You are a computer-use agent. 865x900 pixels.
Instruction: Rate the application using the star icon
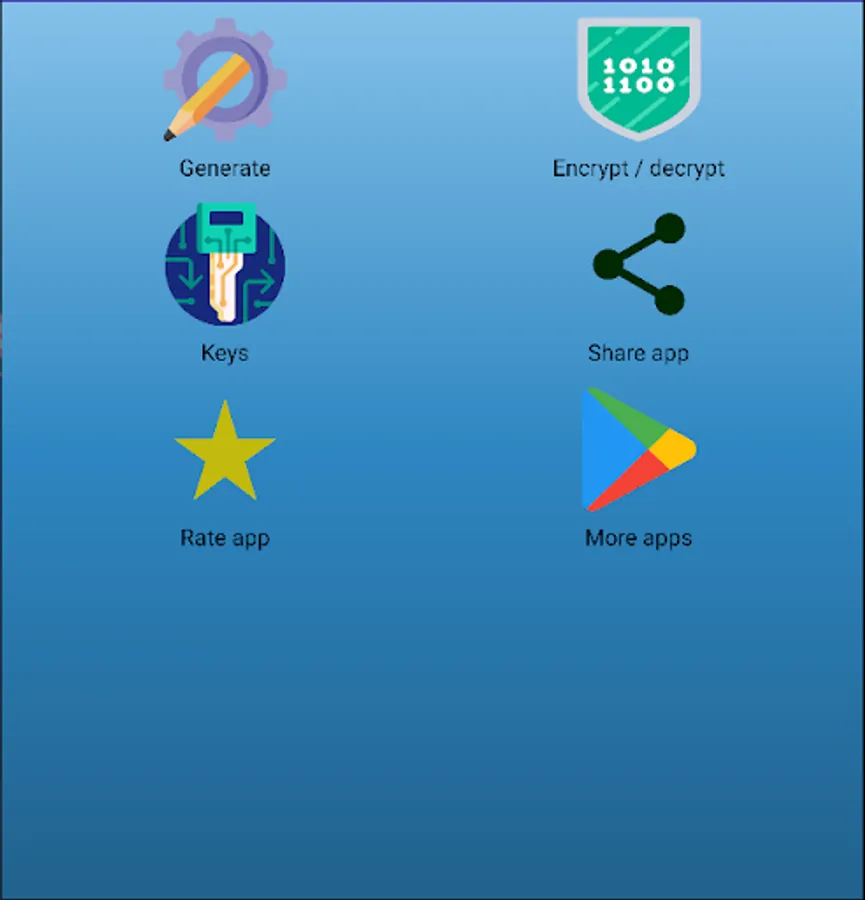click(223, 448)
